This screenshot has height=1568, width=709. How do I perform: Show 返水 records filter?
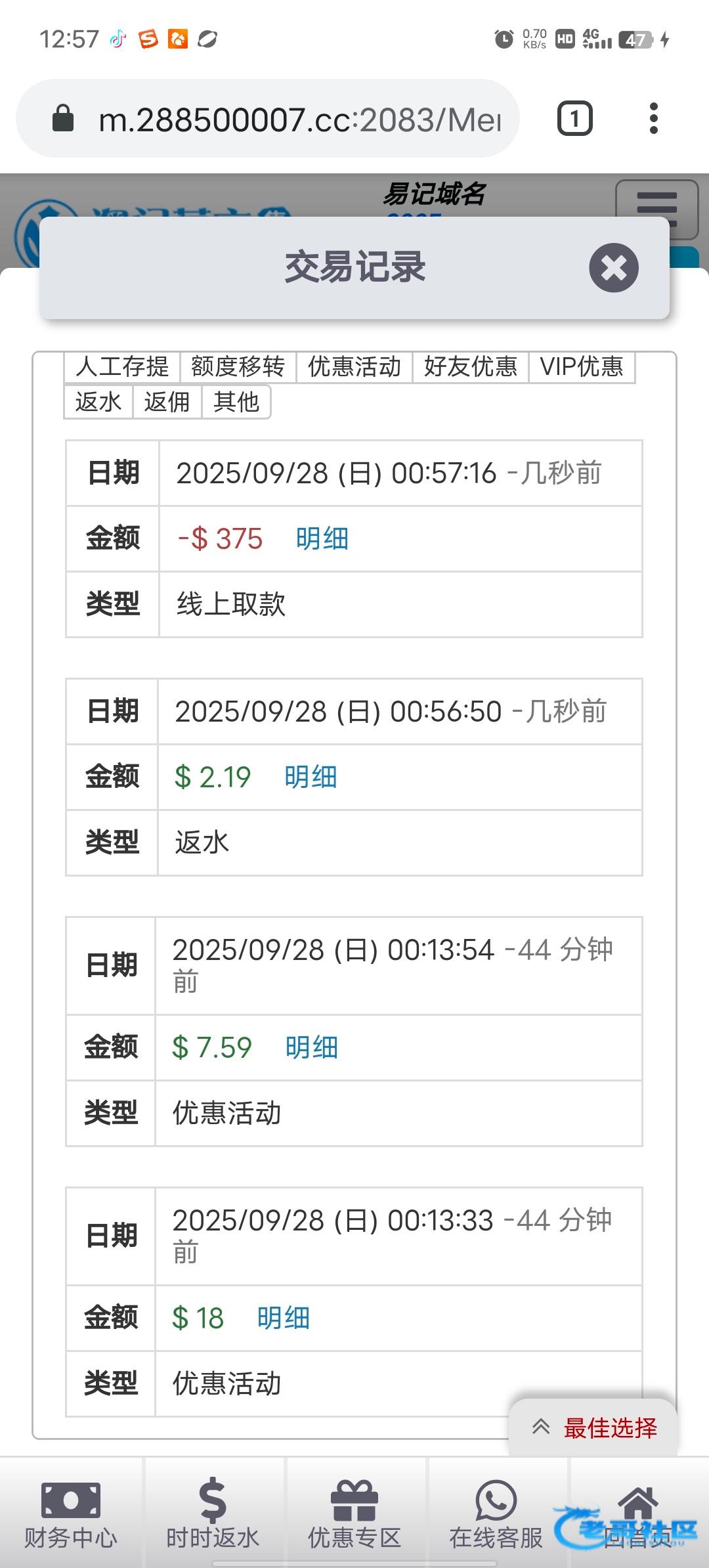coord(98,402)
